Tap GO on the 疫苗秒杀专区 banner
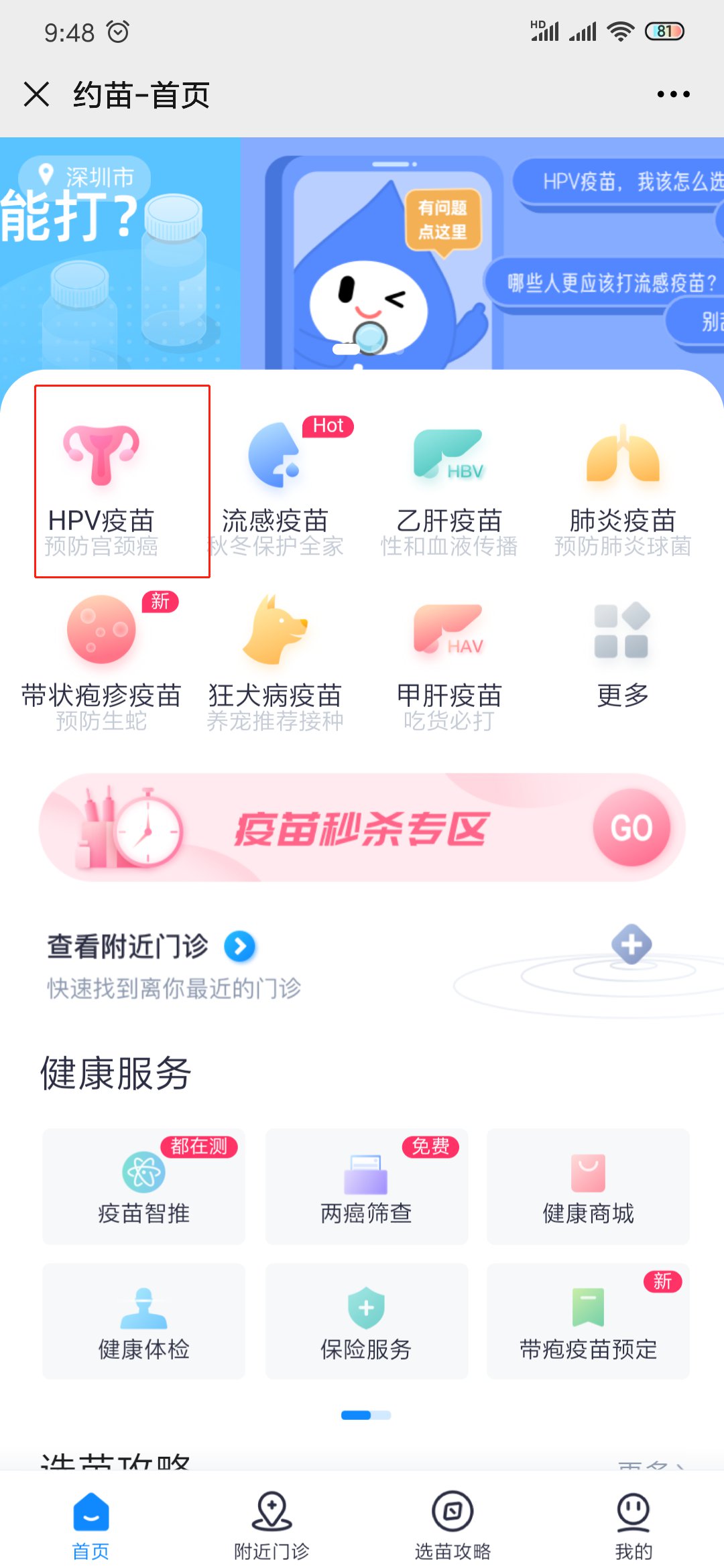Screen dimensions: 724x1568 (631, 828)
